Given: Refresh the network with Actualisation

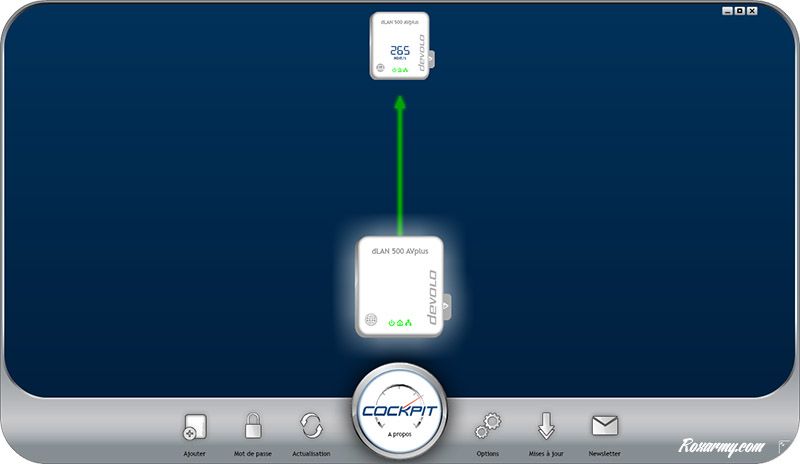Looking at the screenshot, I should [x=311, y=428].
